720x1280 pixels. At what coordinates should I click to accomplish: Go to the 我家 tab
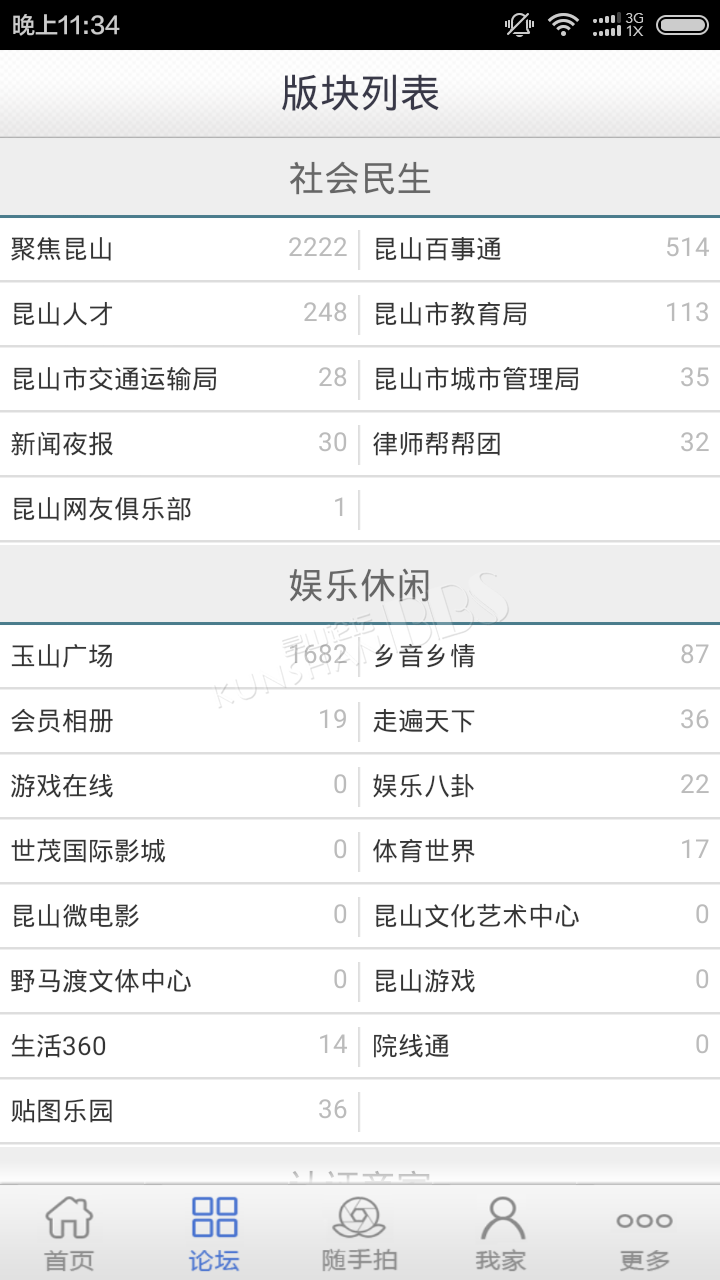coord(502,1233)
